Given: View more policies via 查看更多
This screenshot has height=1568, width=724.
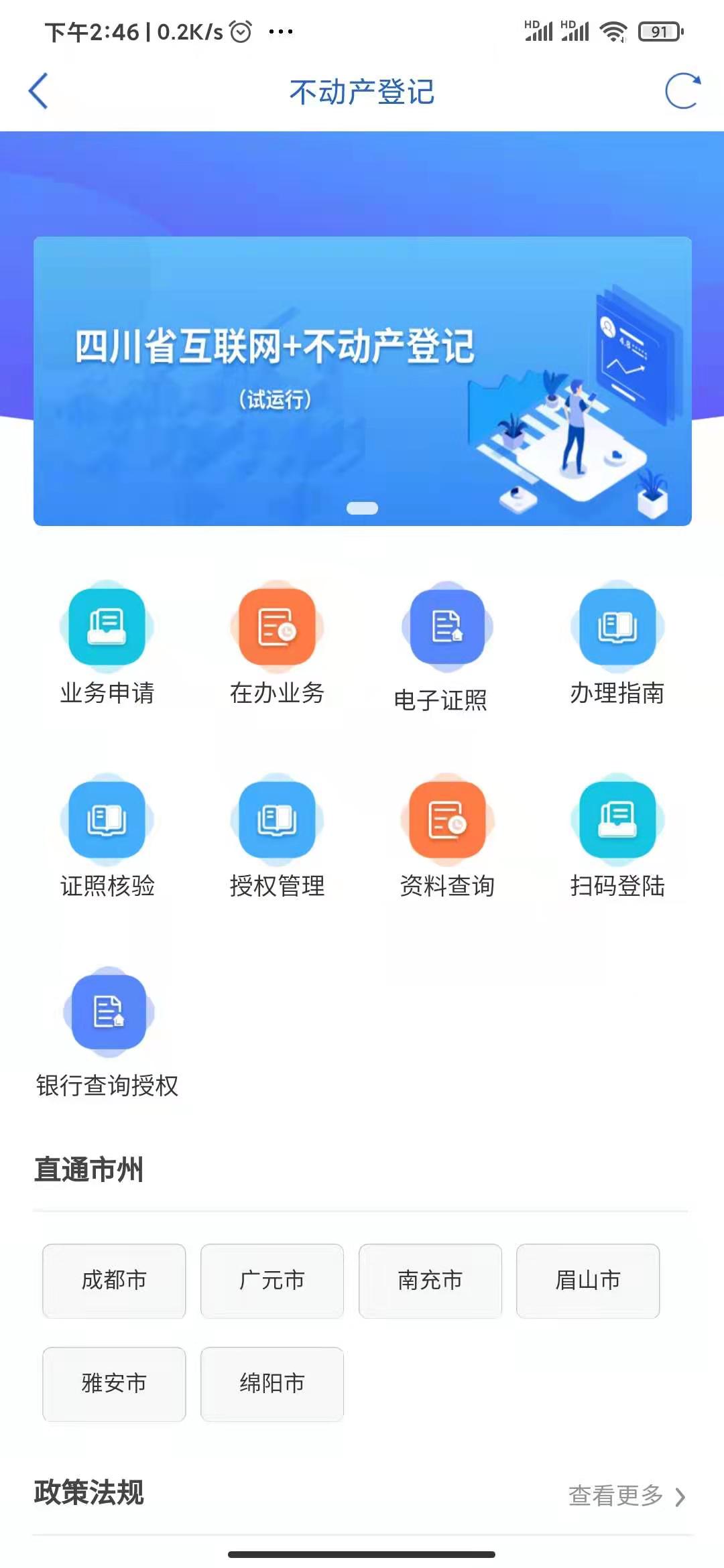Looking at the screenshot, I should [x=626, y=1496].
